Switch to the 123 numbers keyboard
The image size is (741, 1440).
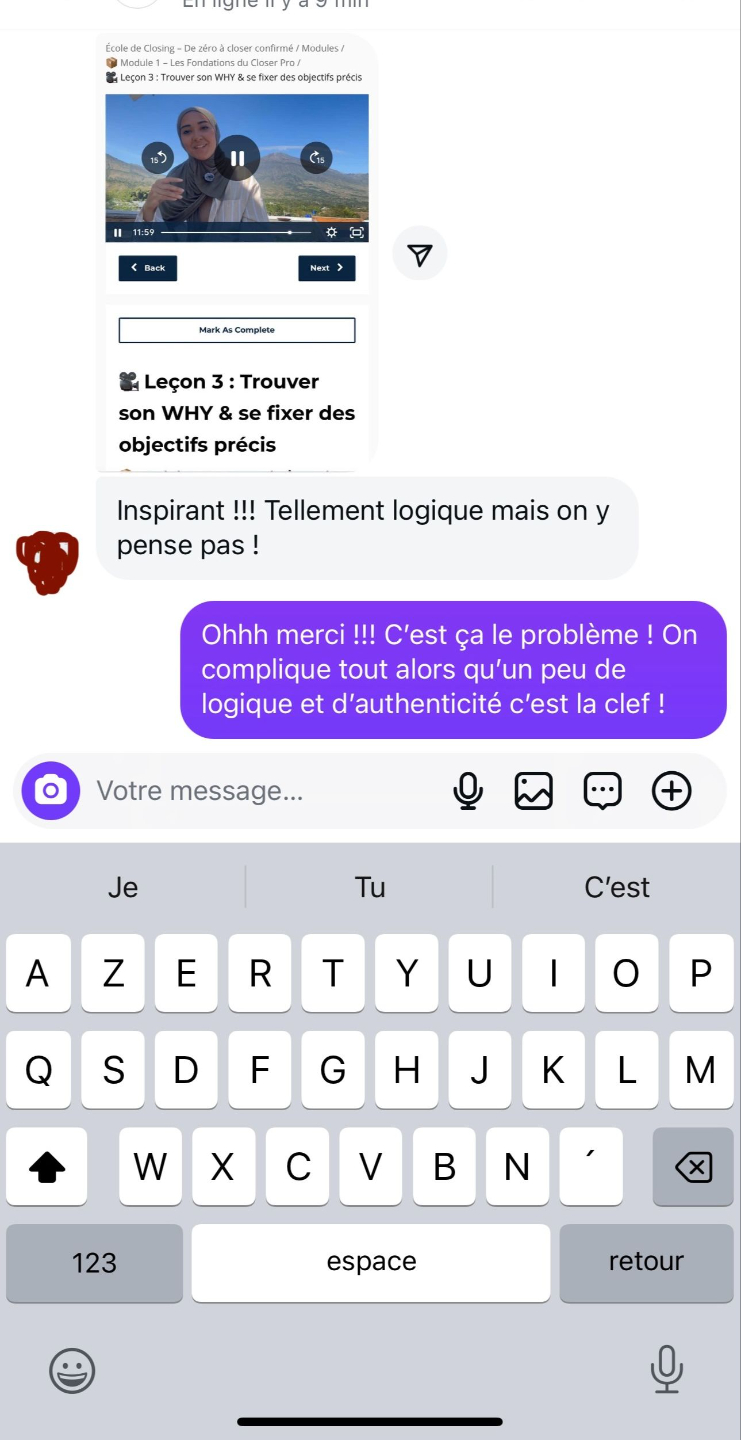[x=95, y=1263]
